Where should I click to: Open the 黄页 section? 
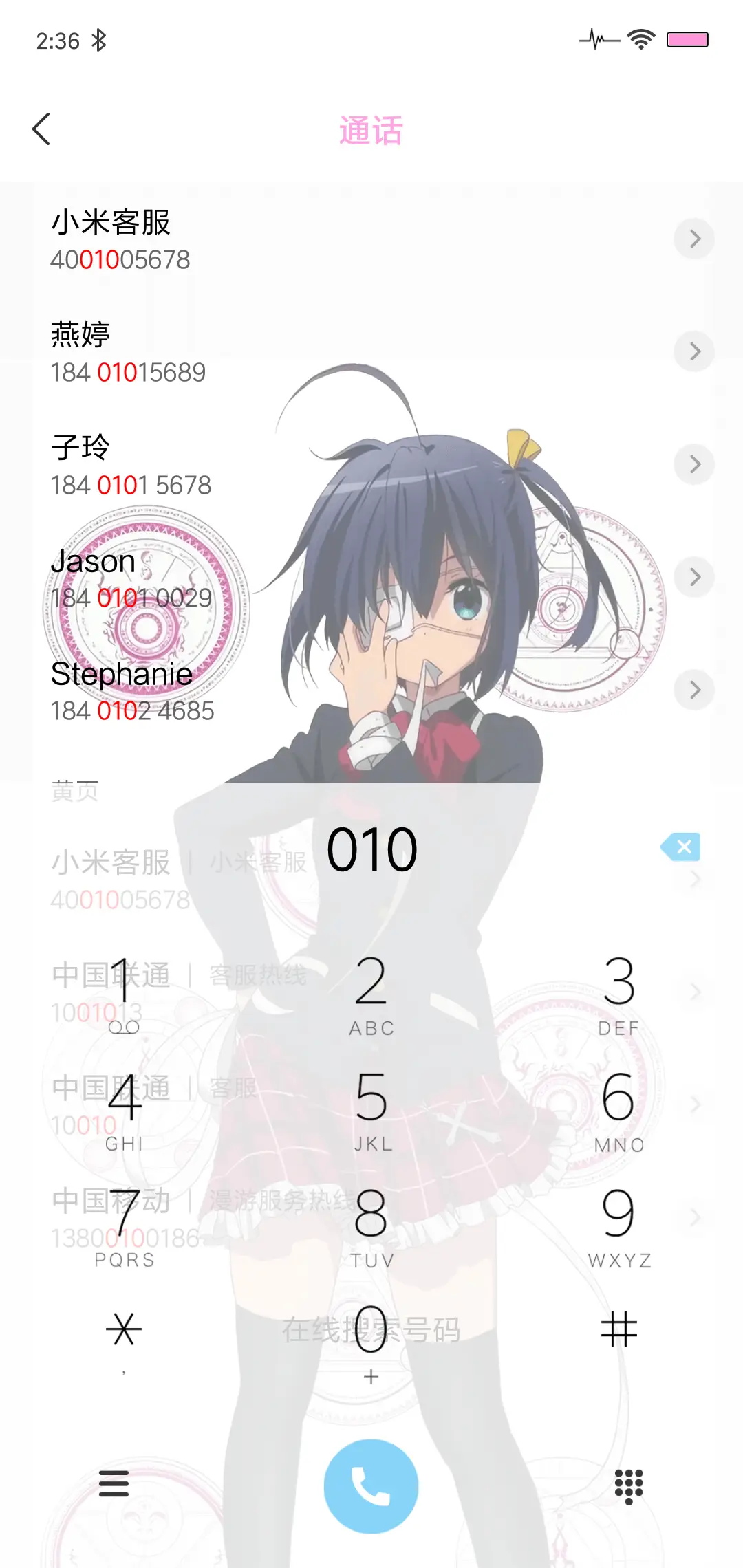tap(76, 790)
